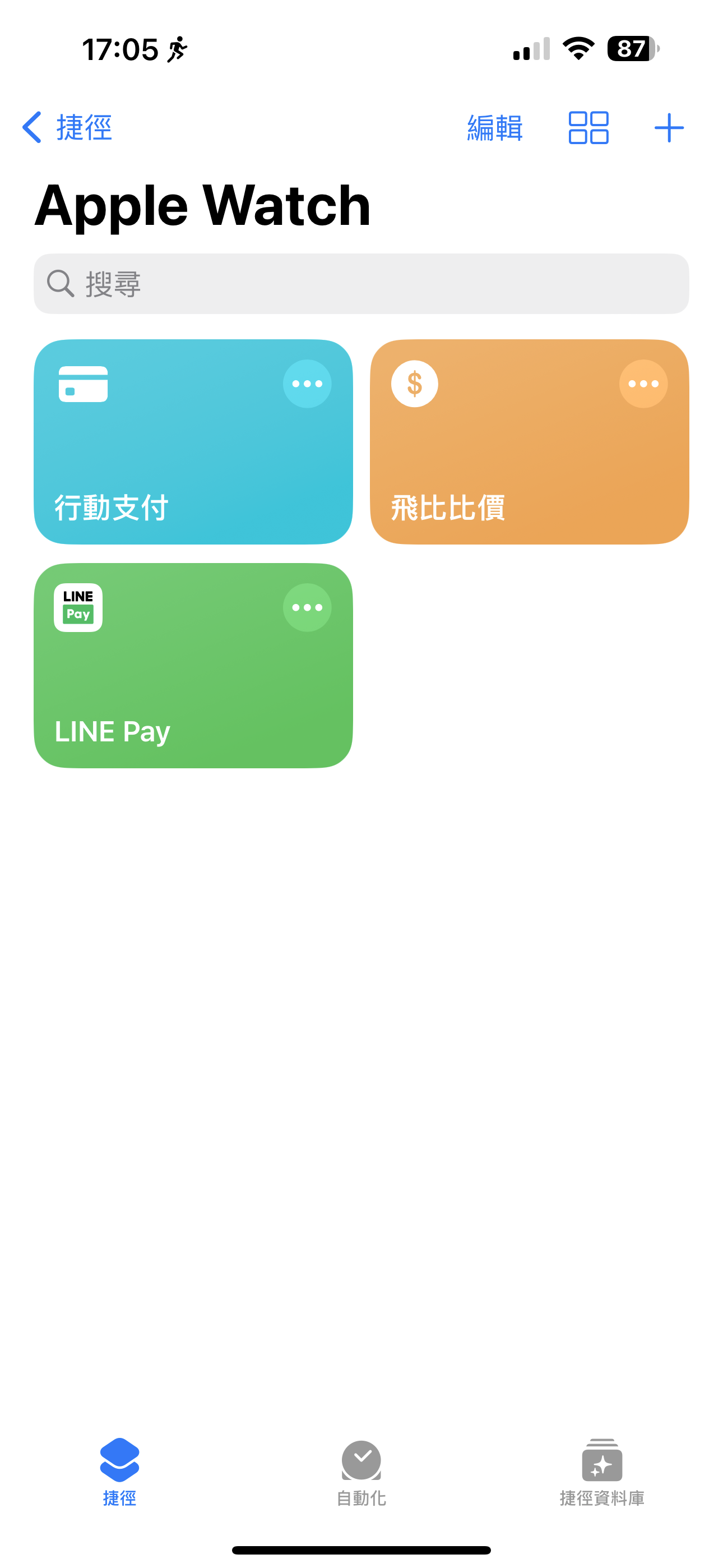This screenshot has height=1568, width=723.
Task: Go back to 捷徑 folder list
Action: pos(67,128)
